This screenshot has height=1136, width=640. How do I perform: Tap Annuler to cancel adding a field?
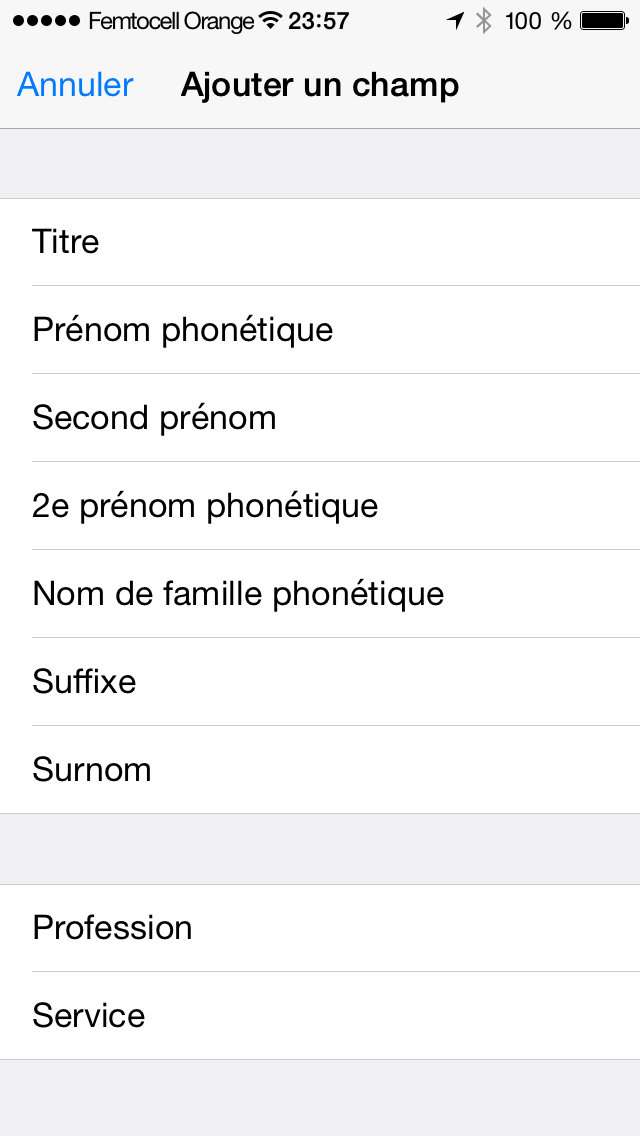pyautogui.click(x=75, y=85)
